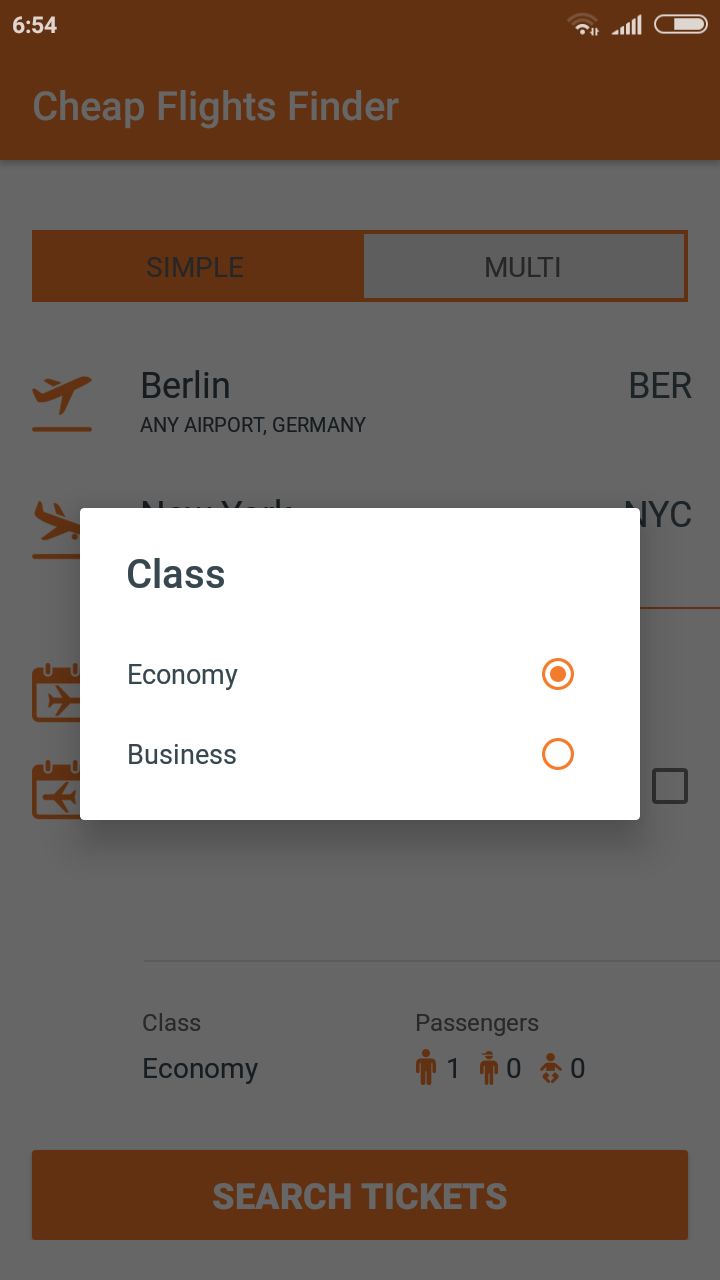Click the child passenger icon
The width and height of the screenshot is (720, 1280).
tap(487, 1068)
